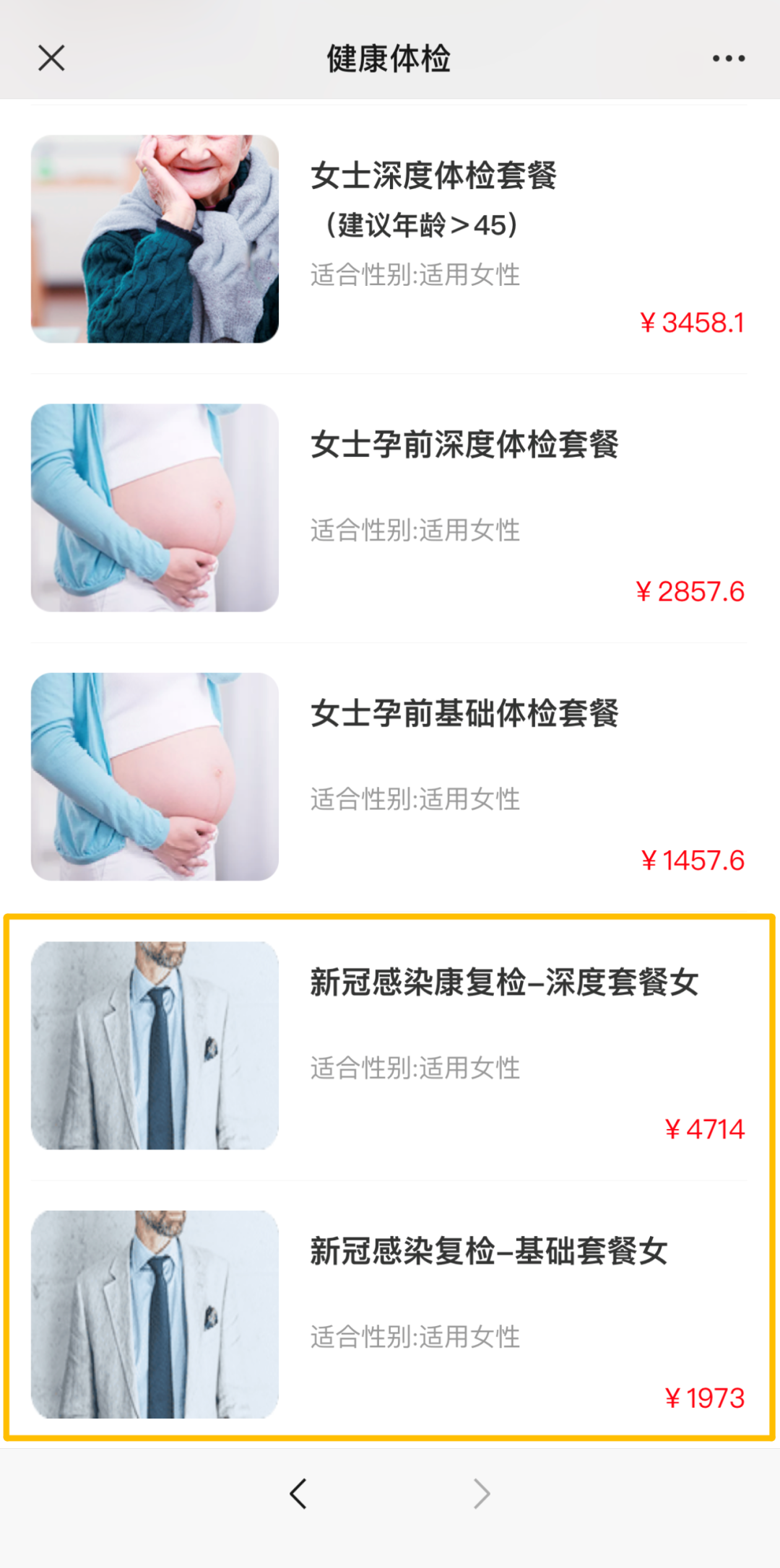Go back to the previous page
This screenshot has height=1568, width=780.
[x=298, y=1494]
